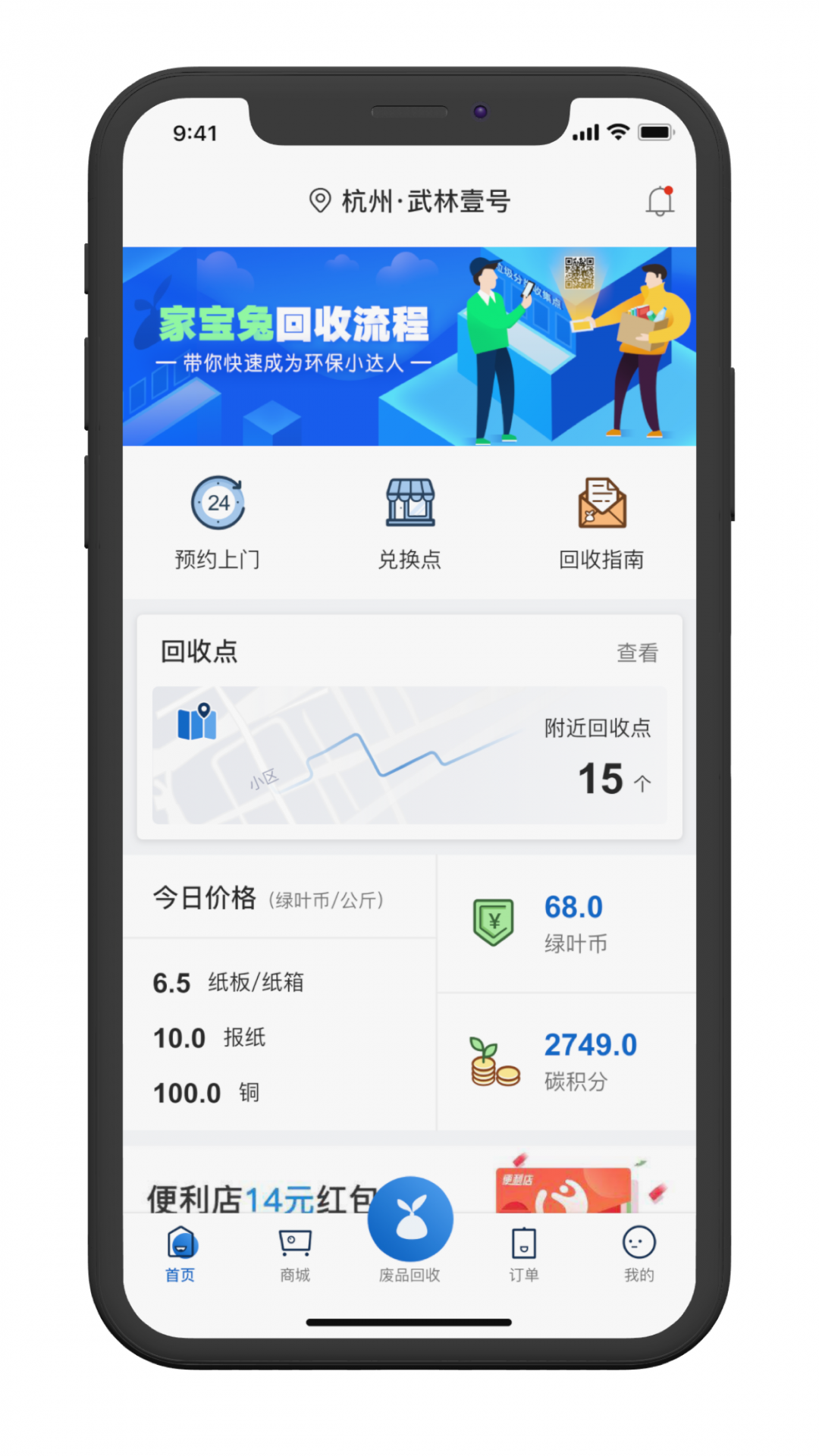Open the 68.0 绿叶币 balance
Screen dimensions: 819x1456
pyautogui.click(x=566, y=924)
